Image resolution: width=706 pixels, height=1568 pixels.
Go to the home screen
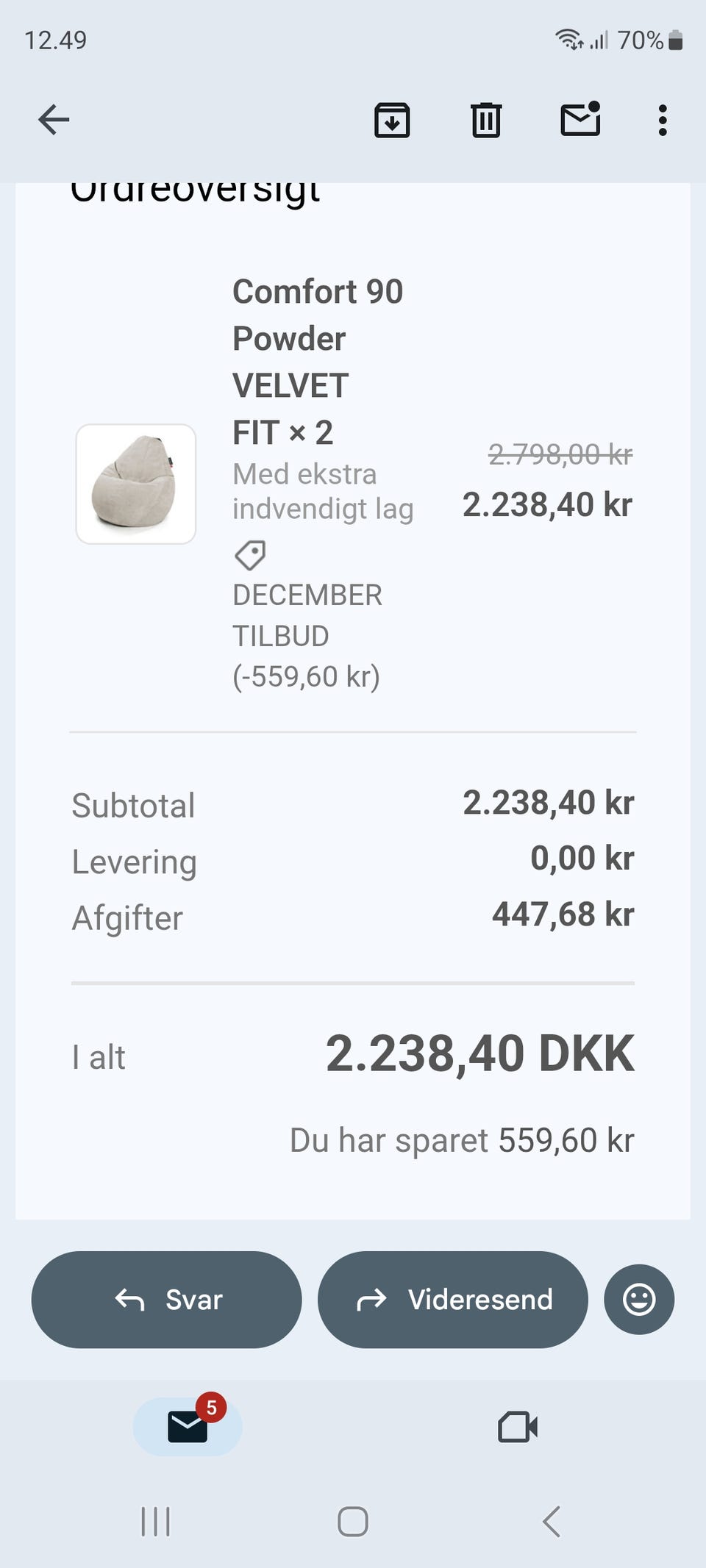(x=353, y=1522)
